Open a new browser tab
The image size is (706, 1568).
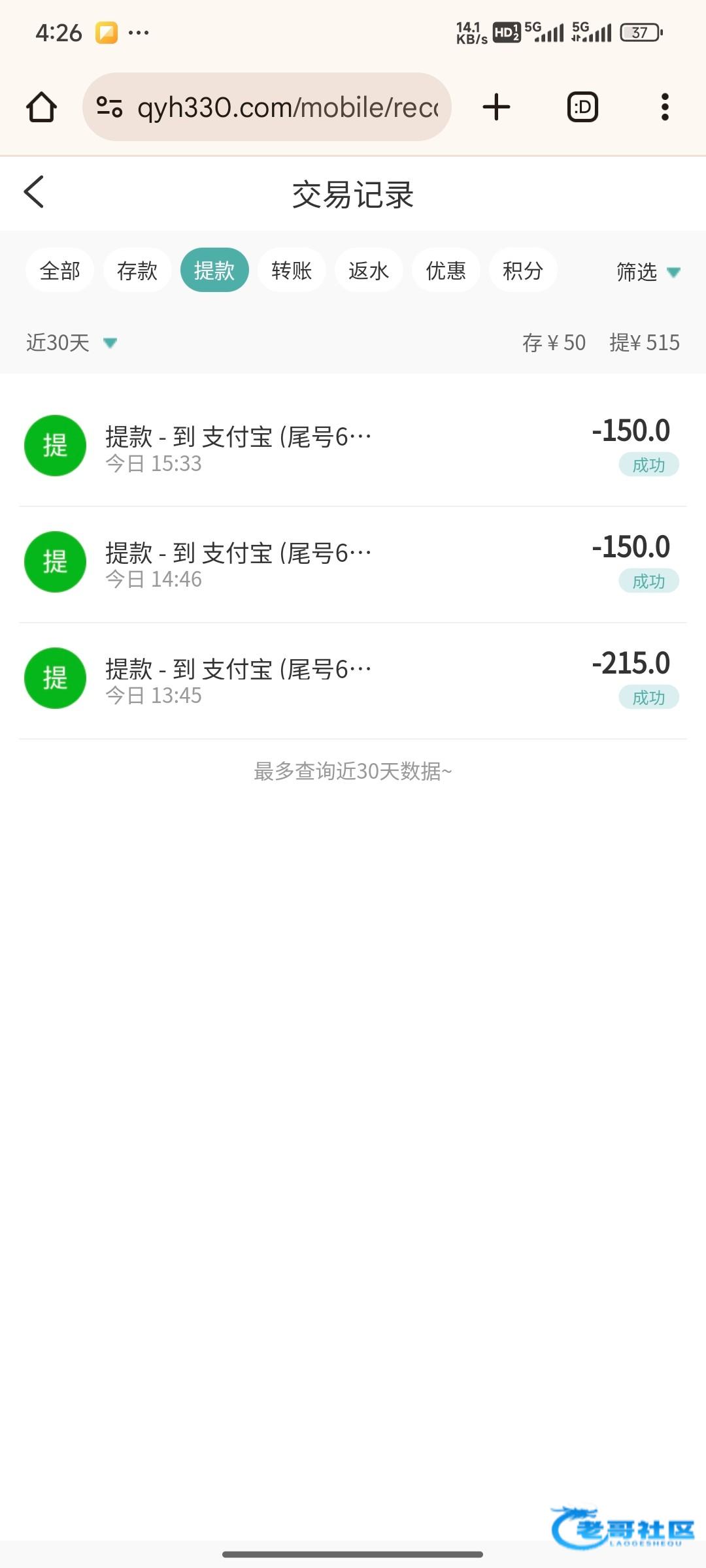point(497,107)
